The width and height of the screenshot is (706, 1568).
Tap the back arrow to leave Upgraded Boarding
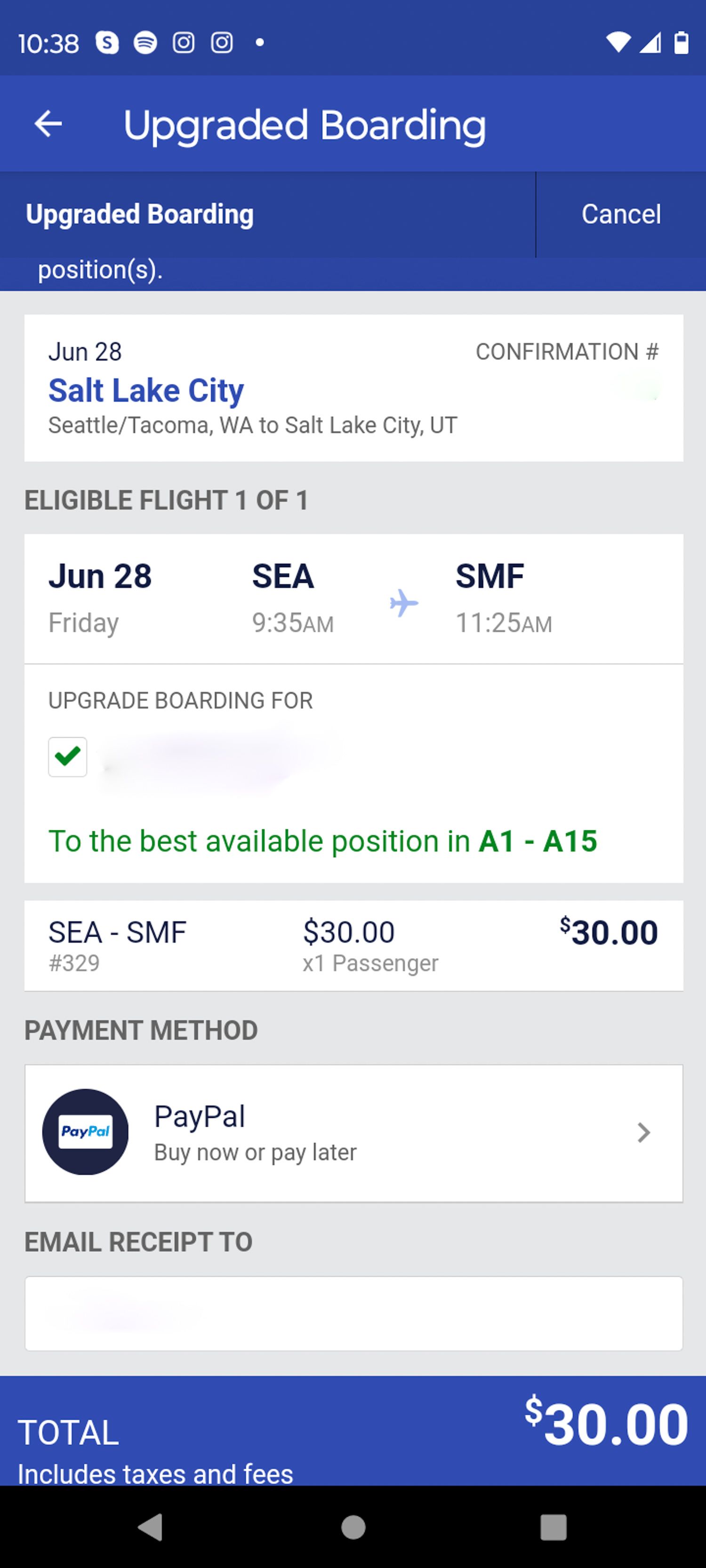(48, 124)
